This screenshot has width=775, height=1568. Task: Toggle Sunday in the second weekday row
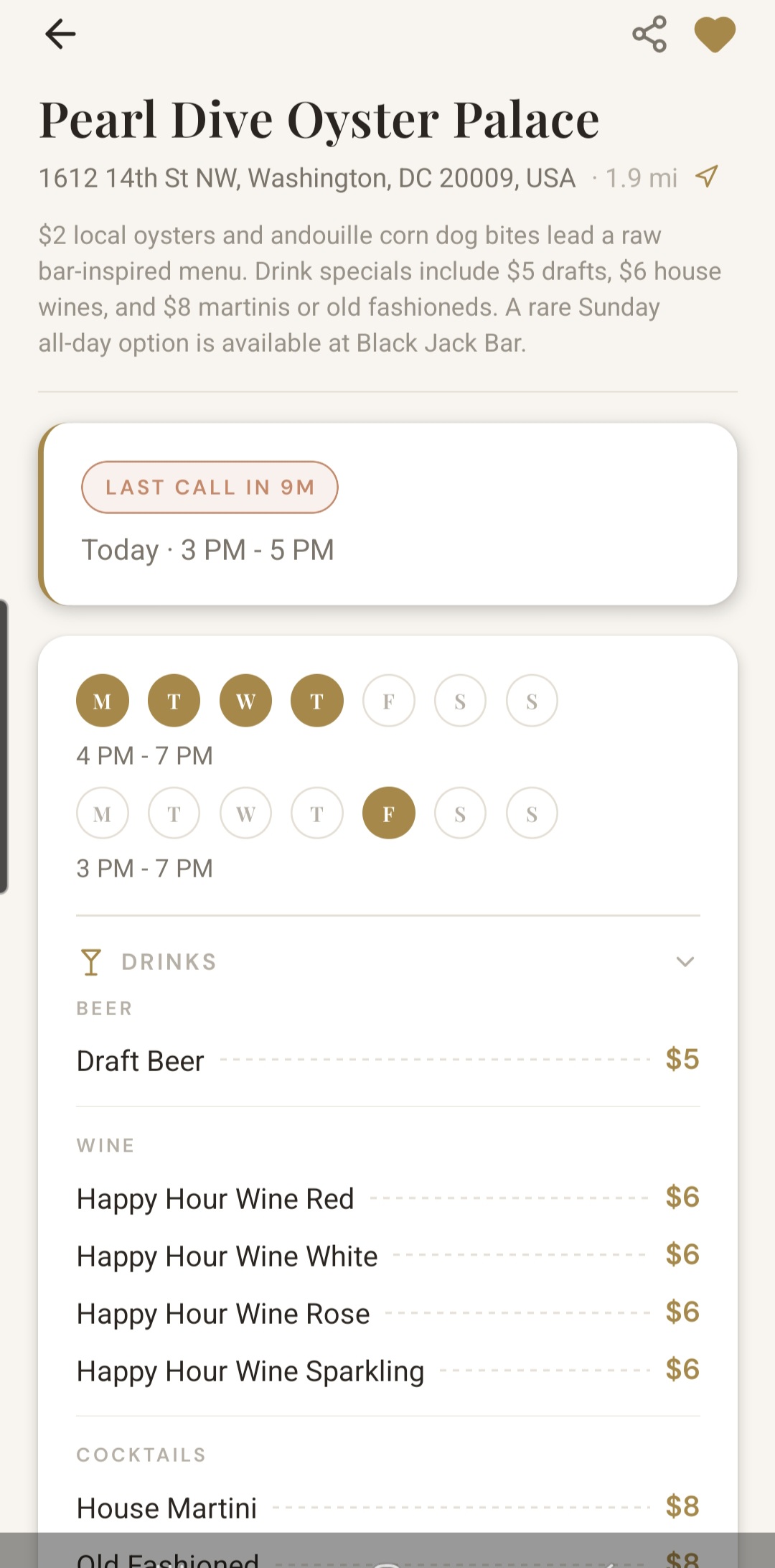pos(531,813)
